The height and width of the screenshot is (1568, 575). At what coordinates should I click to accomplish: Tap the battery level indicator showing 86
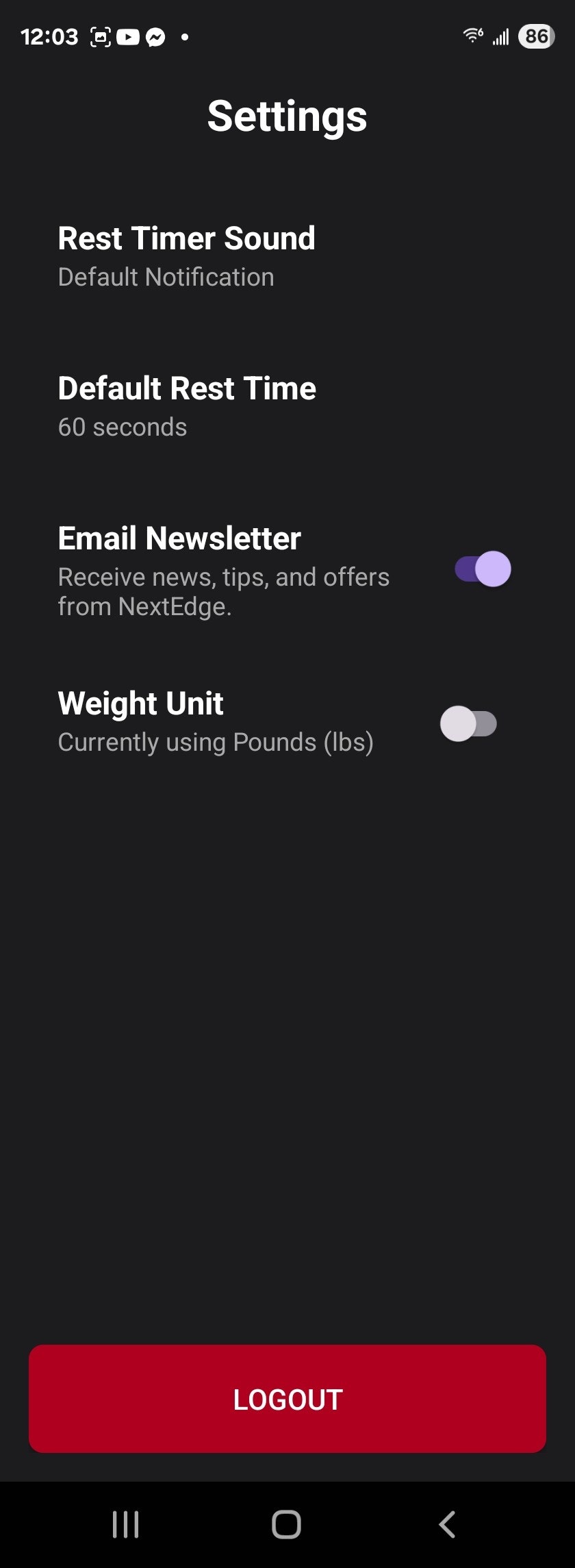(537, 36)
